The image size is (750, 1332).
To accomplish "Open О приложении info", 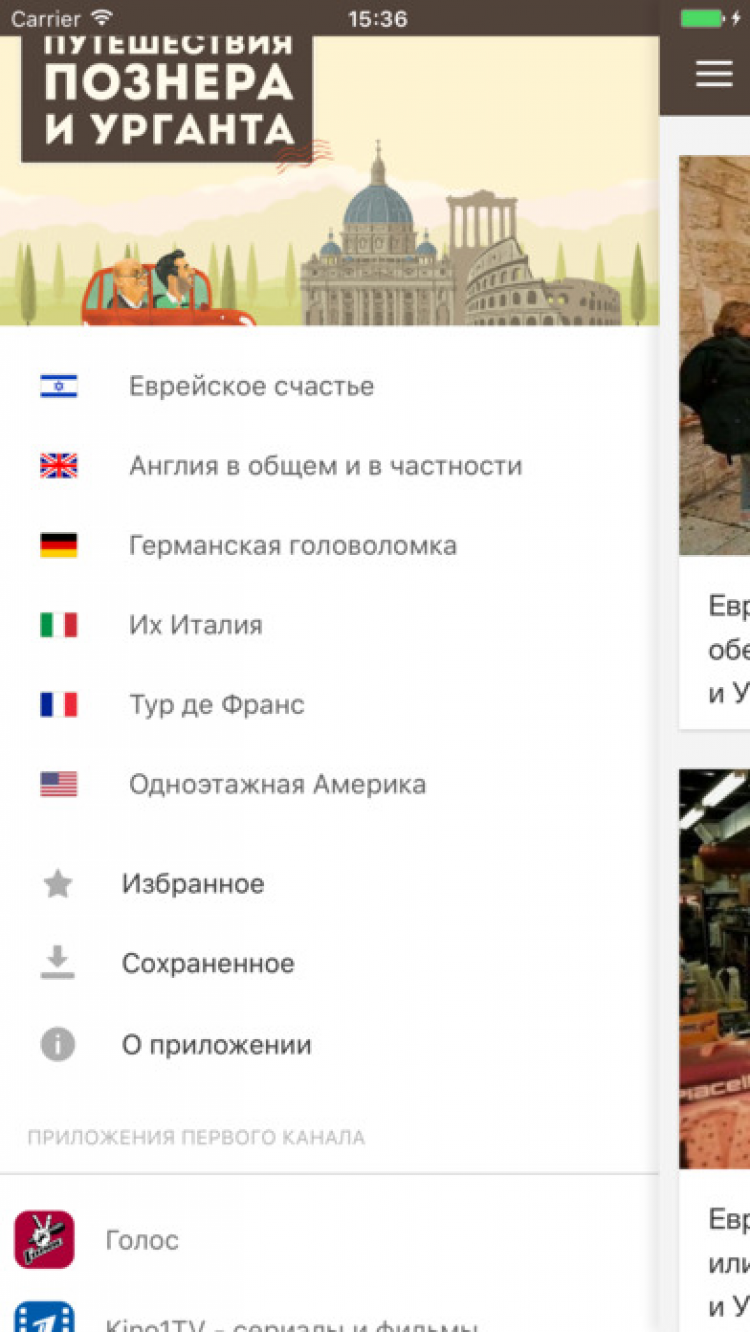I will 216,1045.
